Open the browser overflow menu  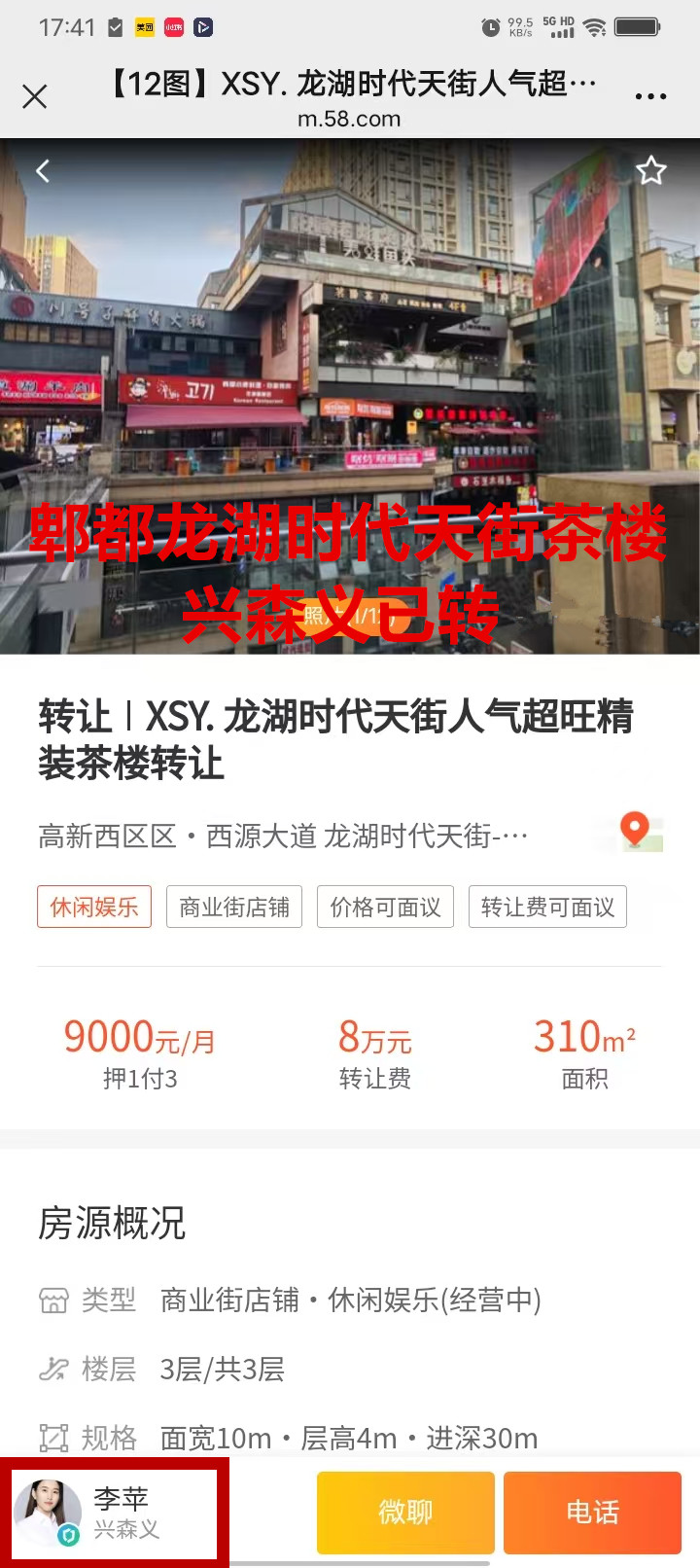tap(650, 96)
